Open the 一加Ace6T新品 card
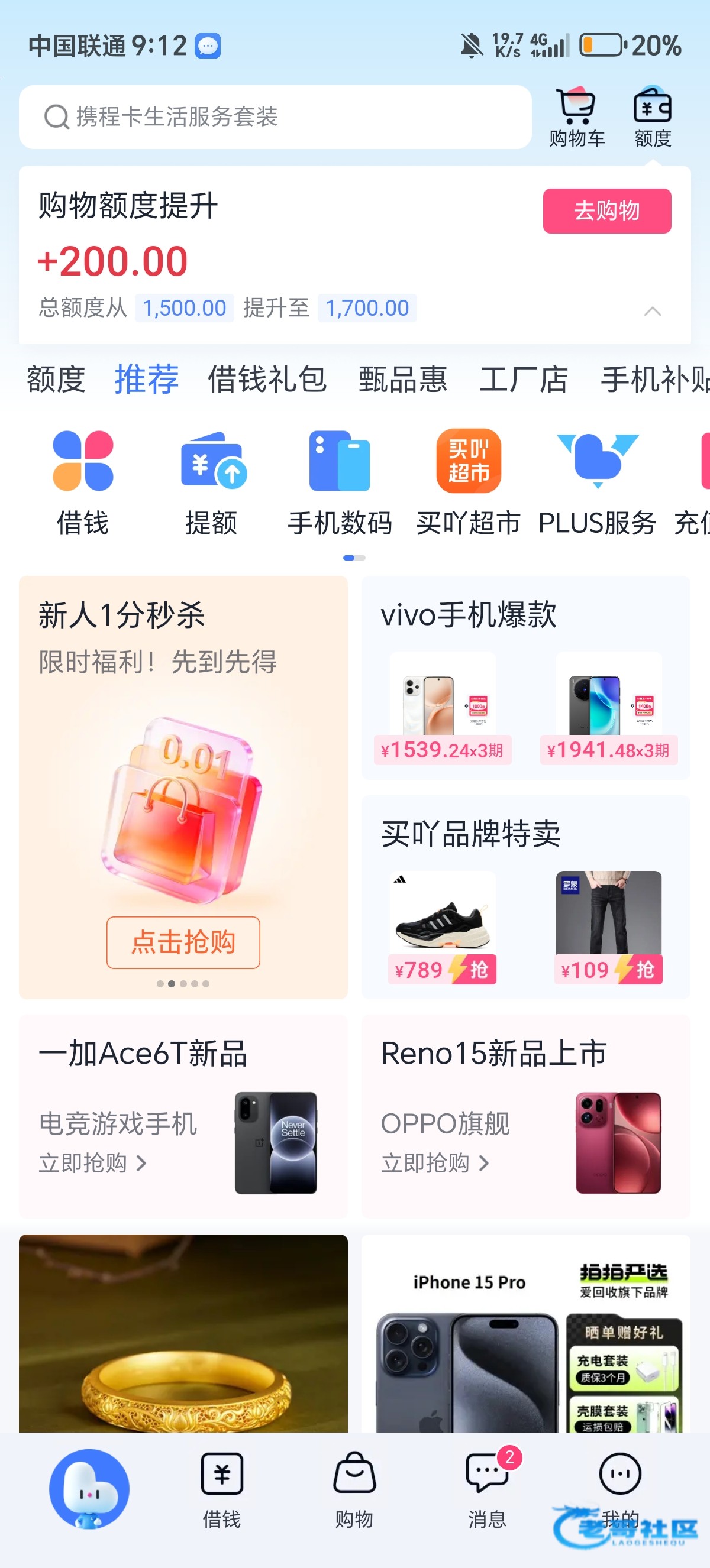 183,1115
